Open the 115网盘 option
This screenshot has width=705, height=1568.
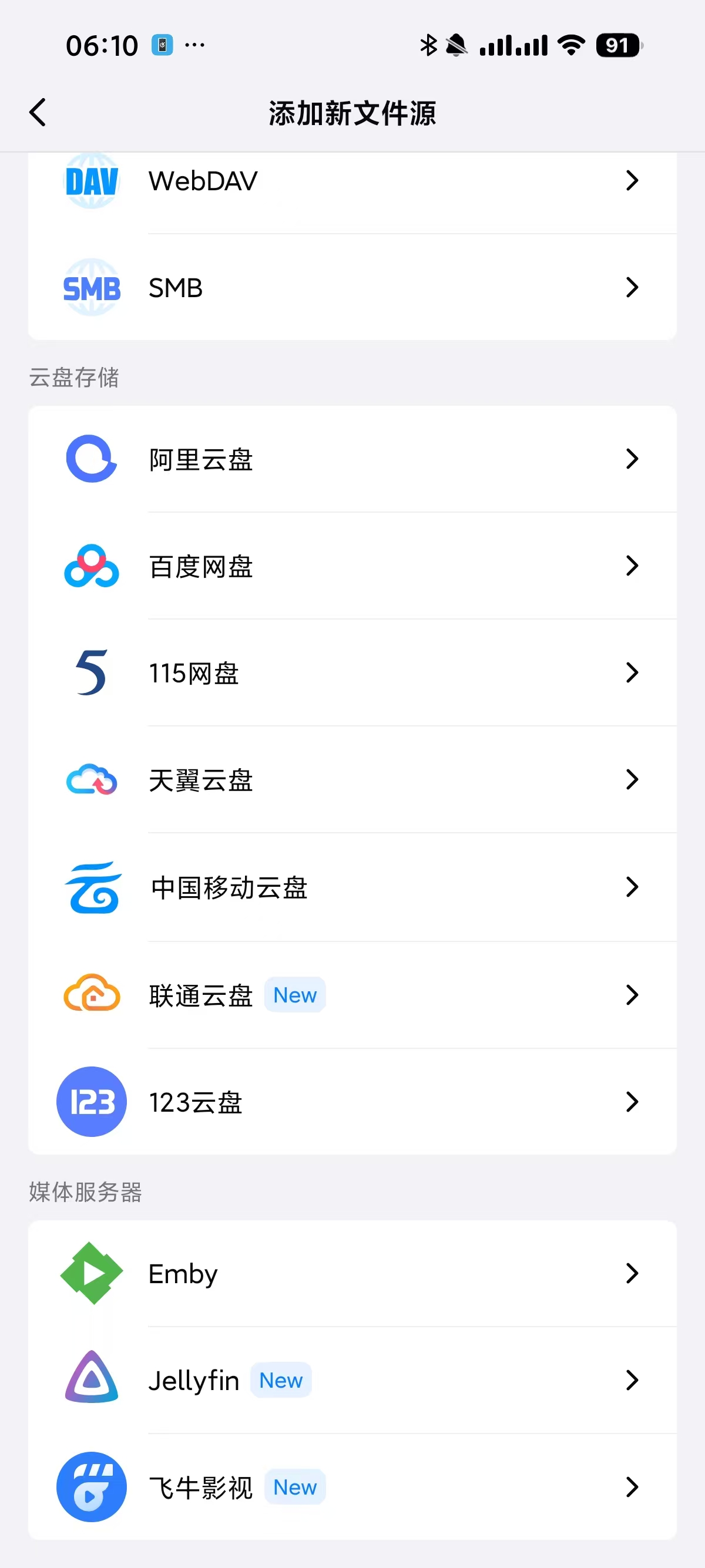tap(352, 673)
